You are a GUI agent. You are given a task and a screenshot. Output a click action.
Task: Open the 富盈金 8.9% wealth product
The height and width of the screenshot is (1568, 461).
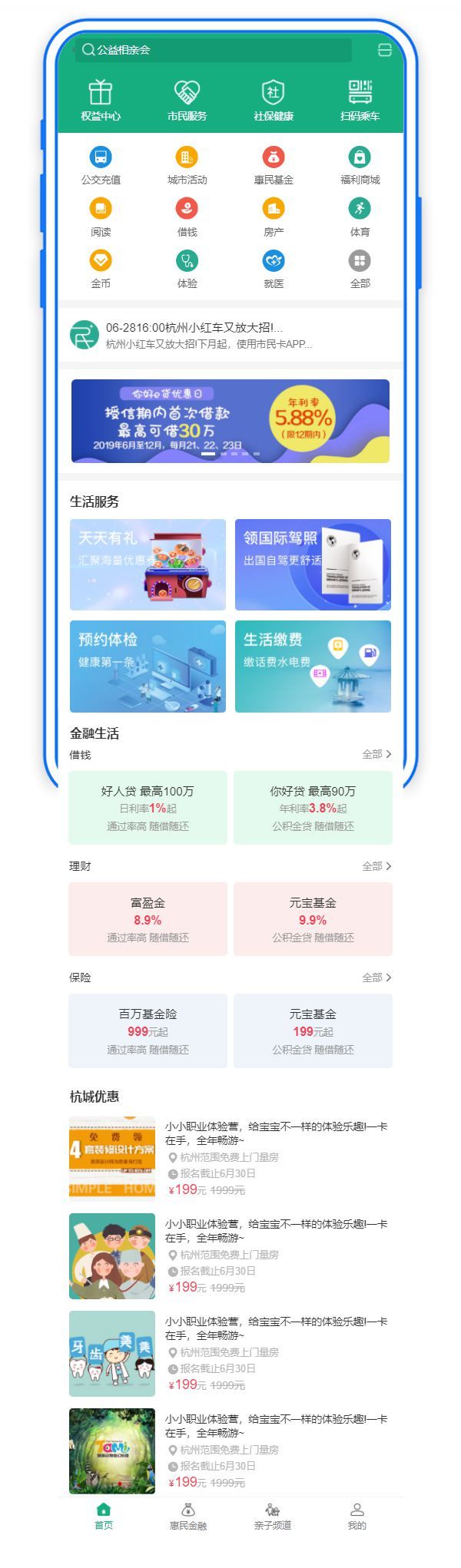point(148,918)
